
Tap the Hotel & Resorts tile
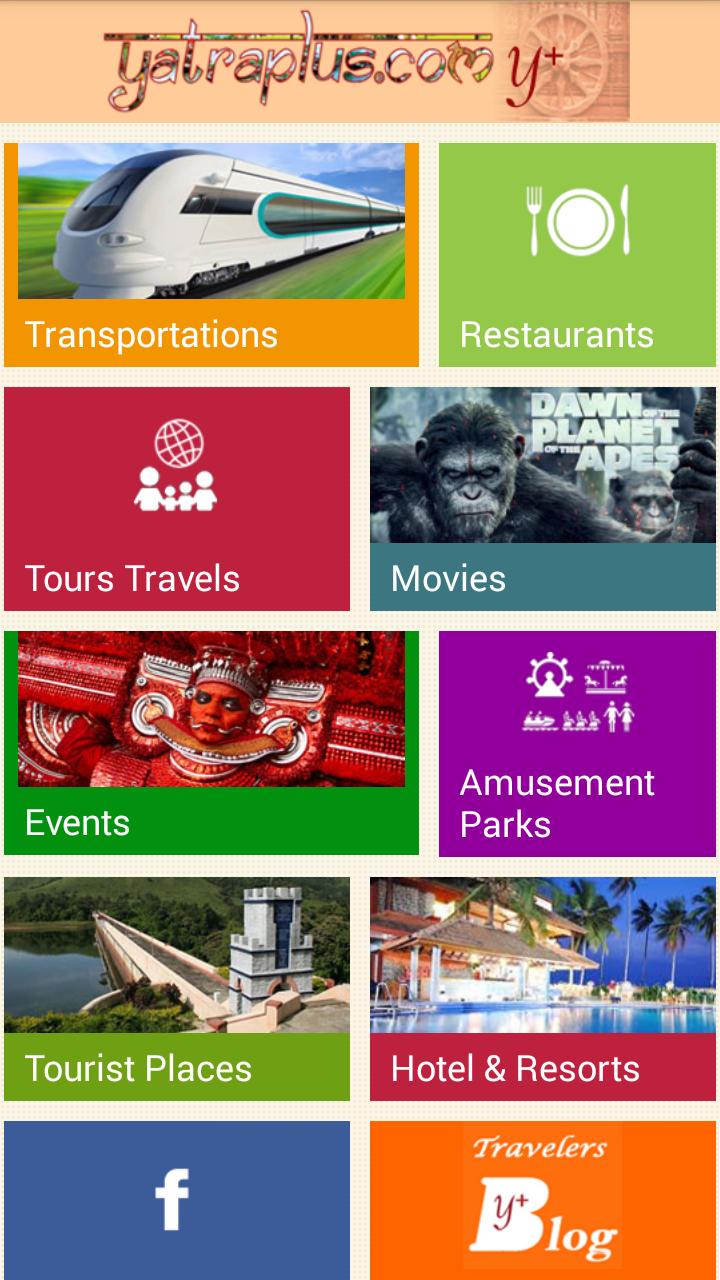coord(543,989)
